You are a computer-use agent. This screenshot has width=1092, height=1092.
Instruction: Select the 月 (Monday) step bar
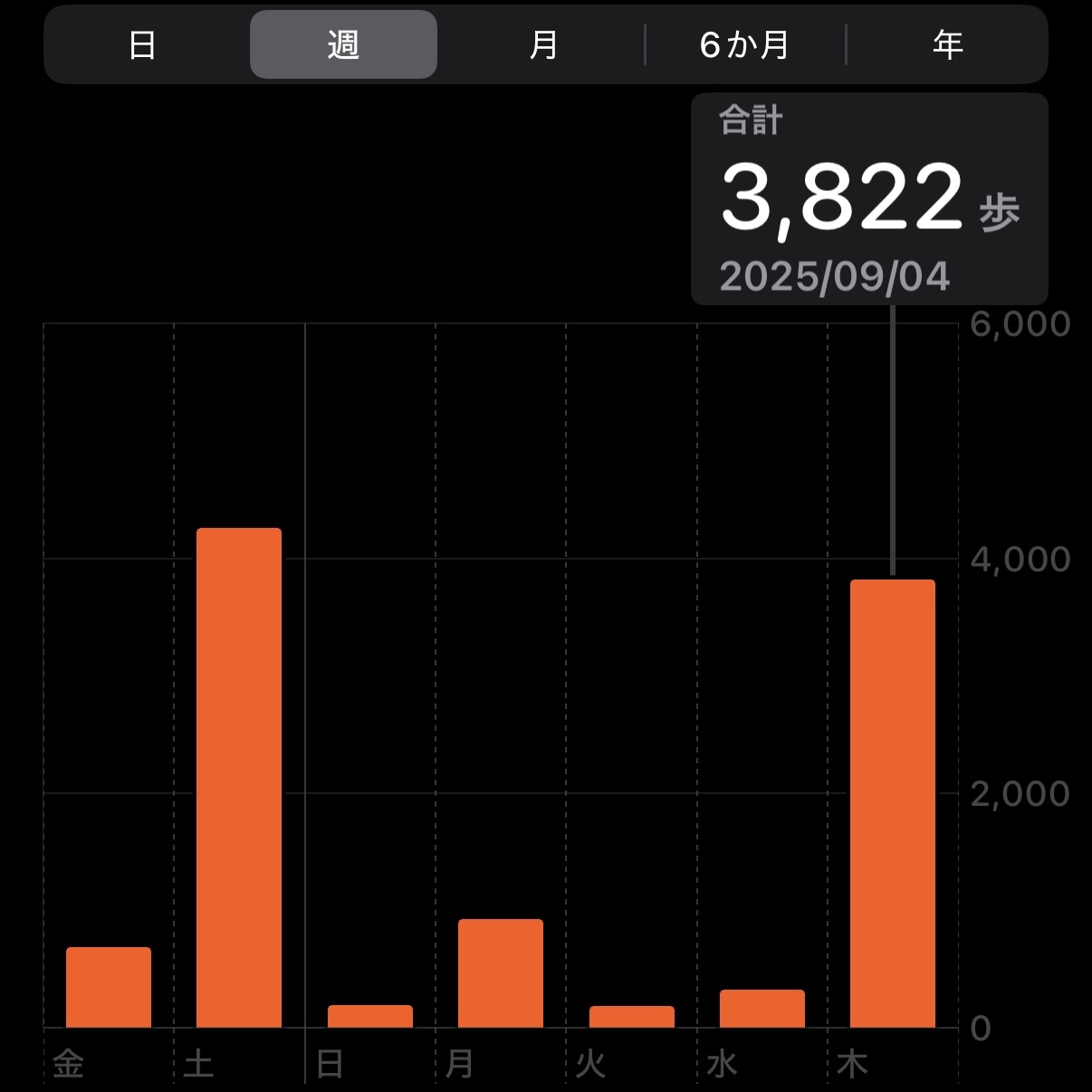tap(501, 972)
